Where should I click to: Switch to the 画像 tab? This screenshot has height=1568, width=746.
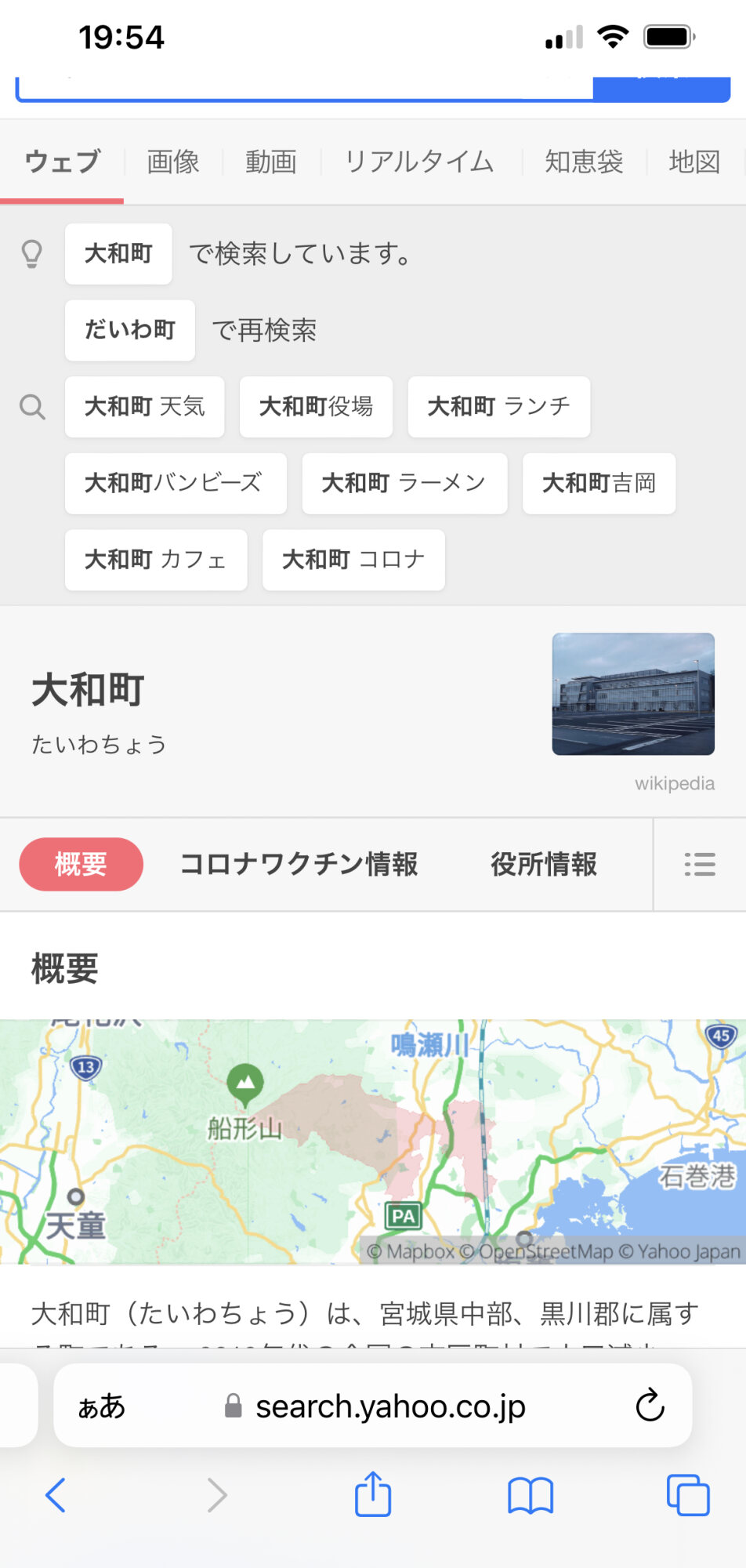[x=173, y=162]
